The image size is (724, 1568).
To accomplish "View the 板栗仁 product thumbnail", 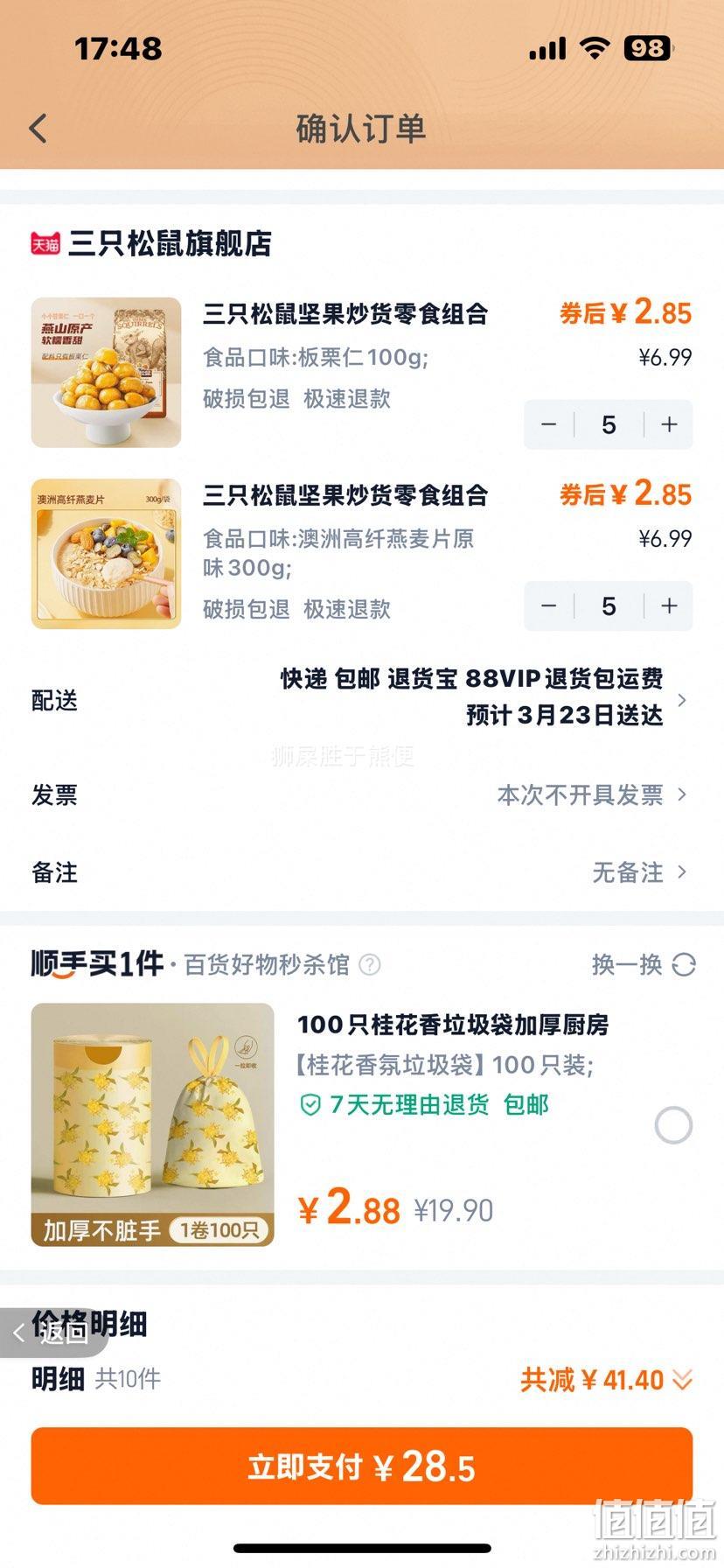I will [106, 372].
